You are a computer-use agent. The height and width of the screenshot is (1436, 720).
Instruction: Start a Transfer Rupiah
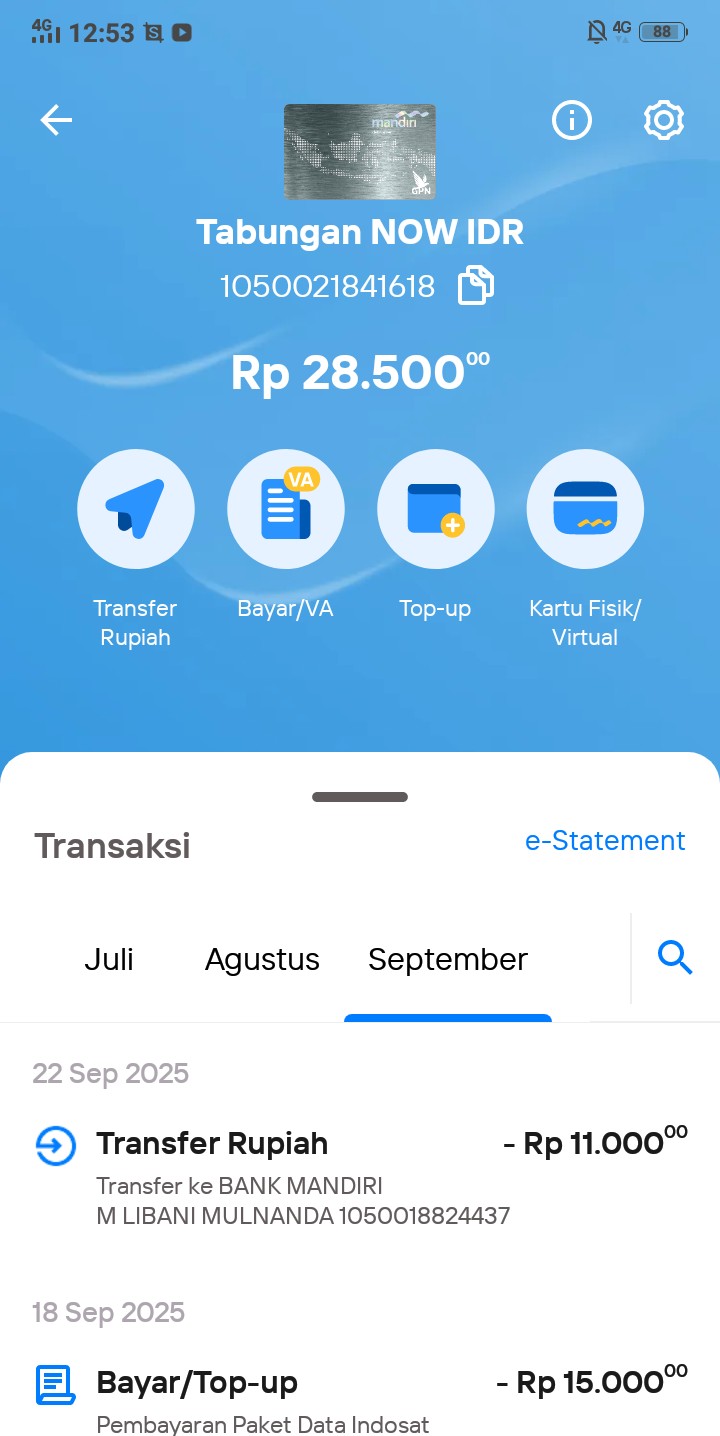pos(135,509)
